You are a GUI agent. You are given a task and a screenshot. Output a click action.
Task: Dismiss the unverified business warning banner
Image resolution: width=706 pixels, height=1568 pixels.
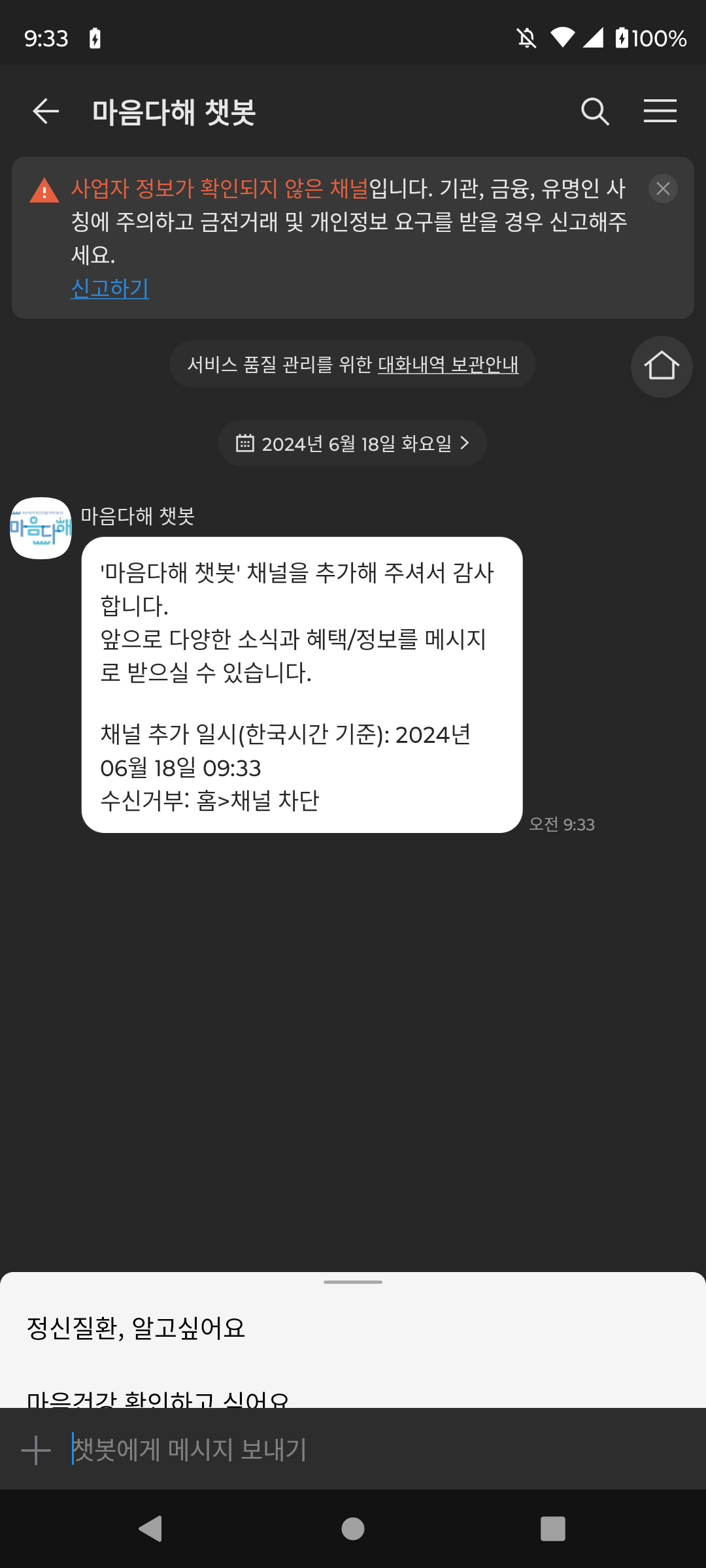663,189
